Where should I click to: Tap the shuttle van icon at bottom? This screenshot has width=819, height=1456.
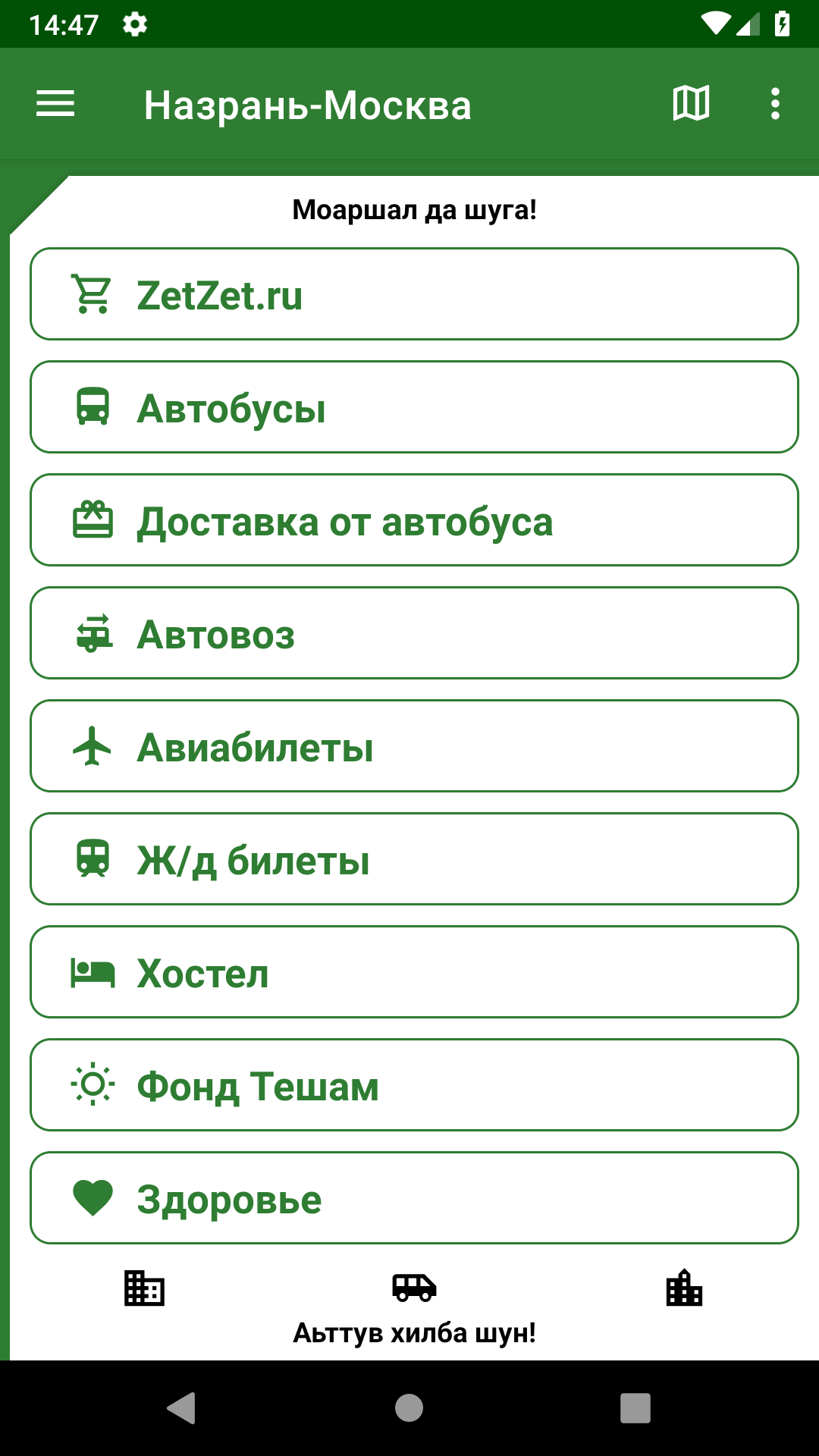pos(414,1287)
